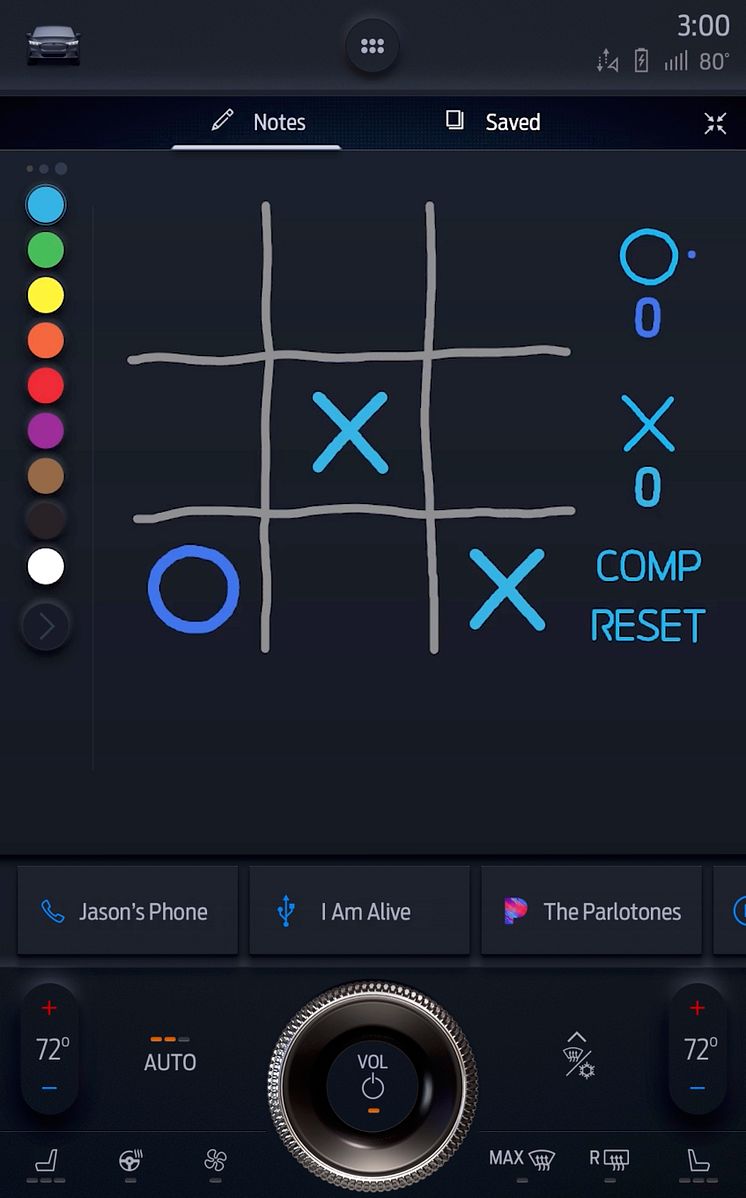Increase driver temperature with red plus
This screenshot has width=746, height=1198.
click(49, 1008)
